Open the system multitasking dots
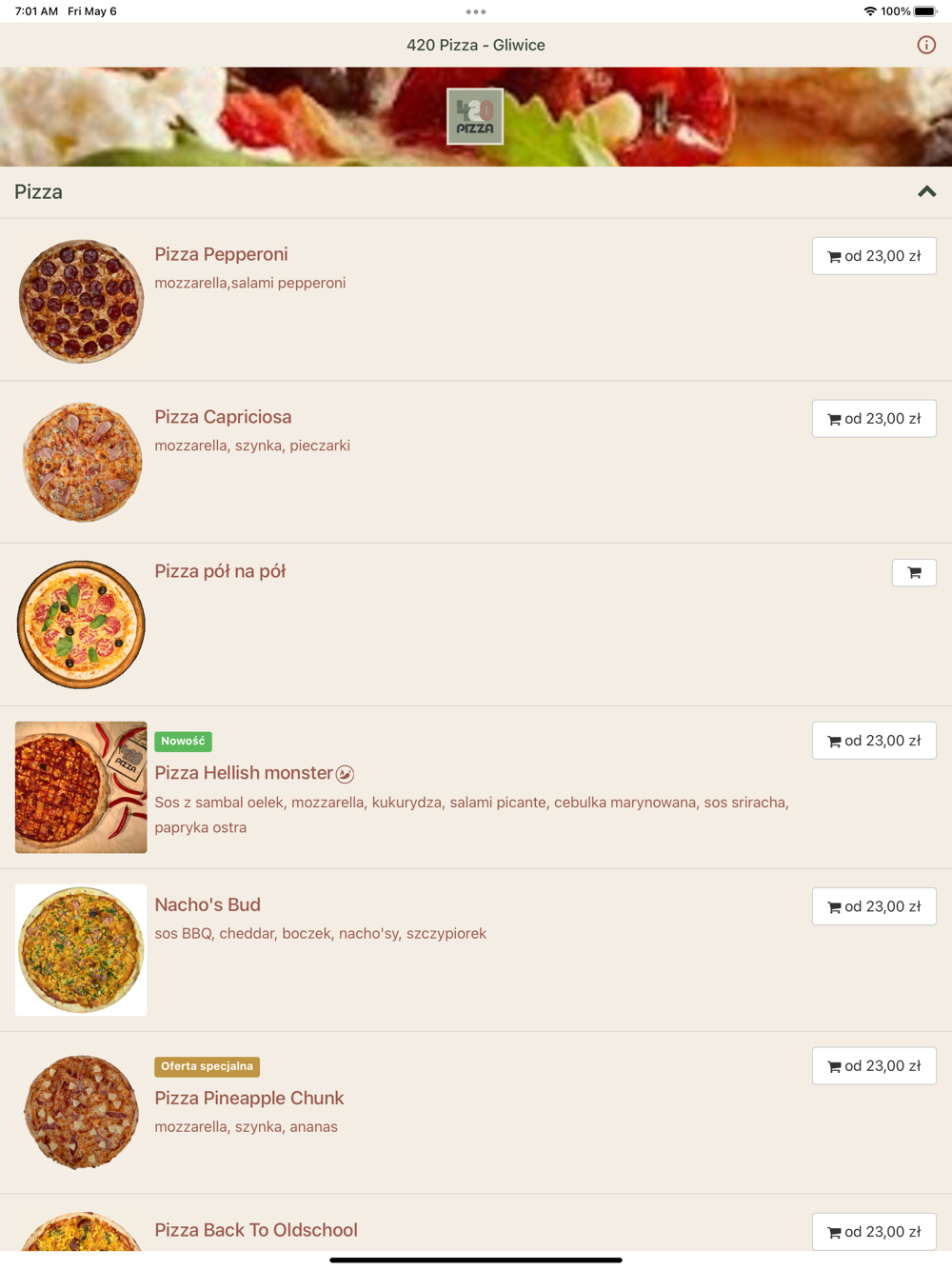 click(x=476, y=11)
